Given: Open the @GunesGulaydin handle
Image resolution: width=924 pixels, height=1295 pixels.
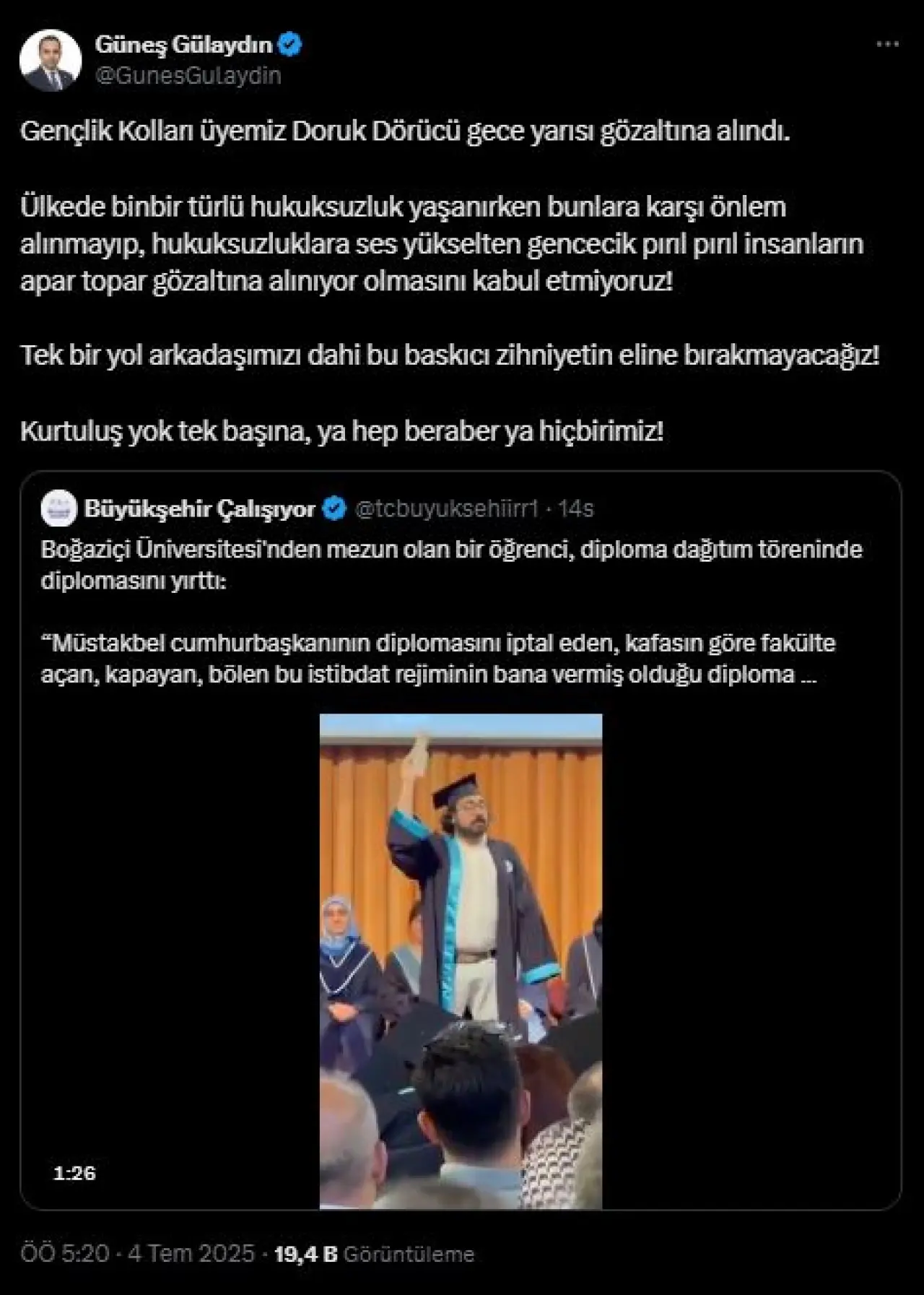Looking at the screenshot, I should tap(188, 76).
